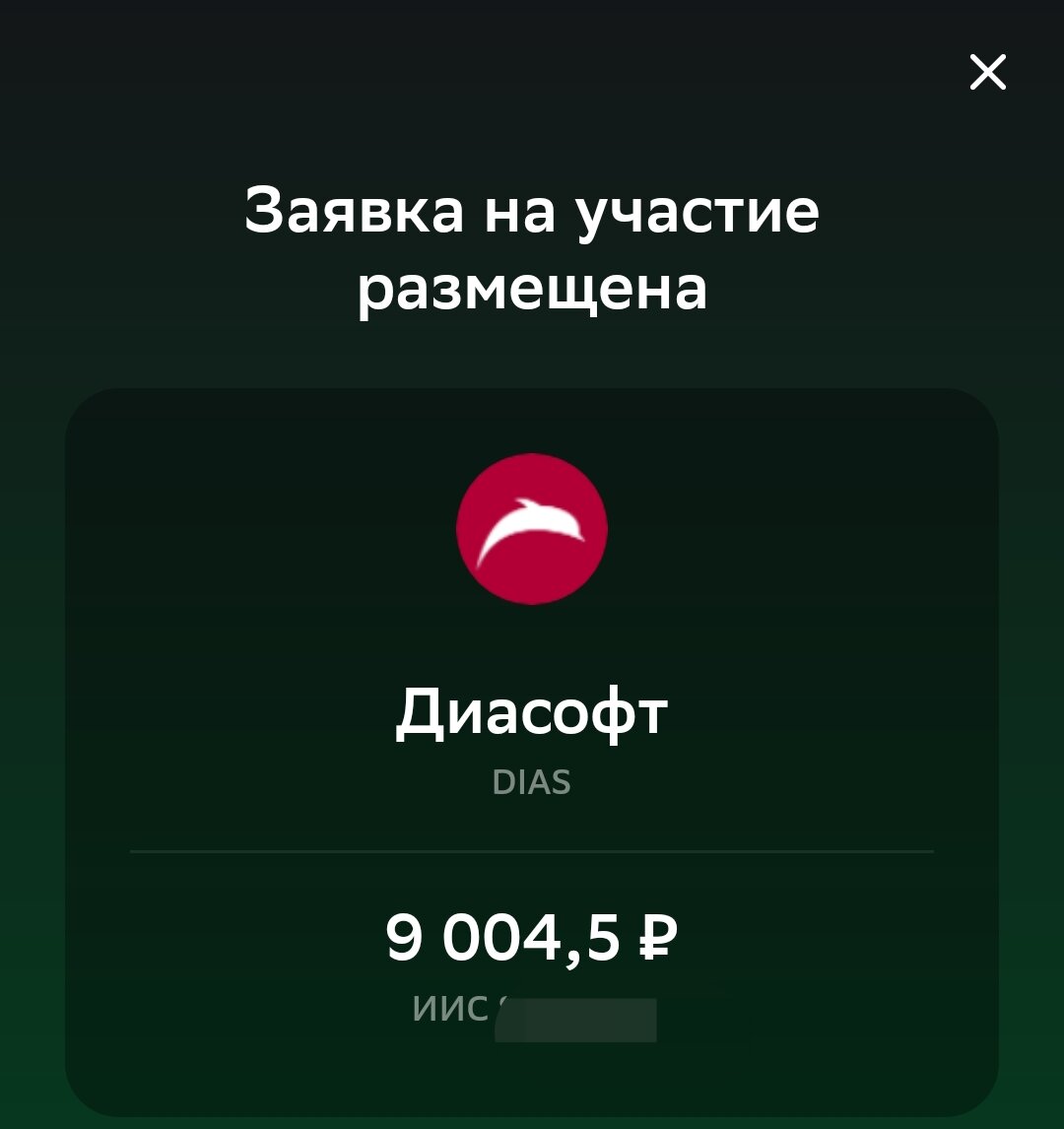1064x1129 pixels.
Task: Close the application placed confirmation
Action: click(x=987, y=73)
